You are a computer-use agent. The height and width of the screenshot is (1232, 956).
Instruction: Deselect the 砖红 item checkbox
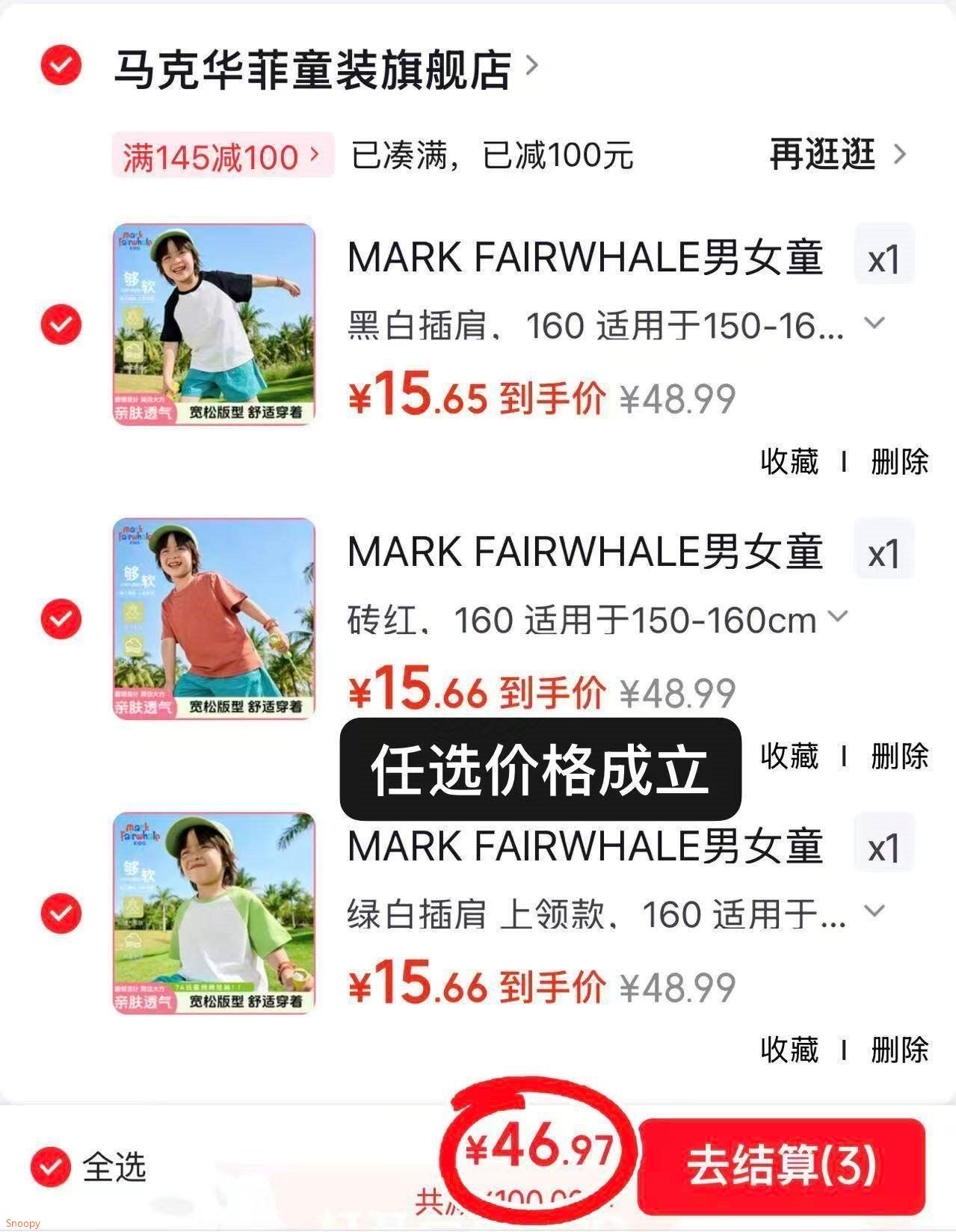[x=61, y=619]
